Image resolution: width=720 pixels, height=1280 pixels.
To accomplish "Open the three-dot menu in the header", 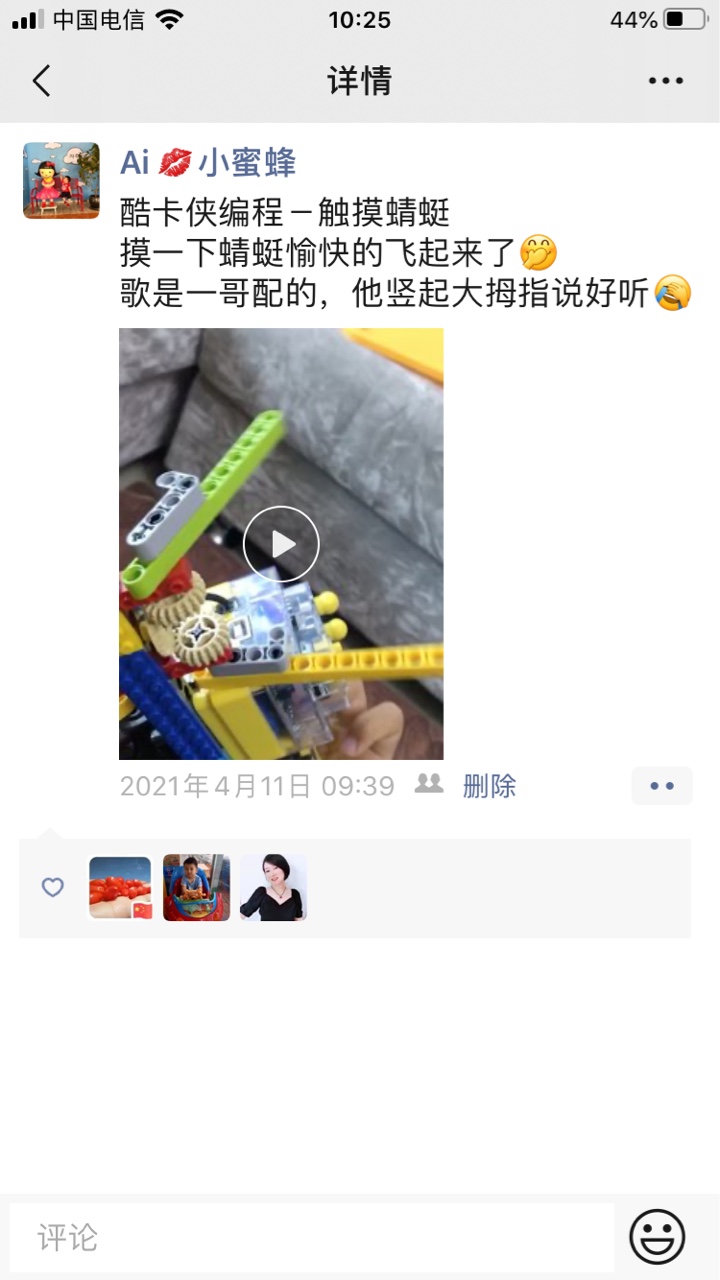I will [665, 81].
